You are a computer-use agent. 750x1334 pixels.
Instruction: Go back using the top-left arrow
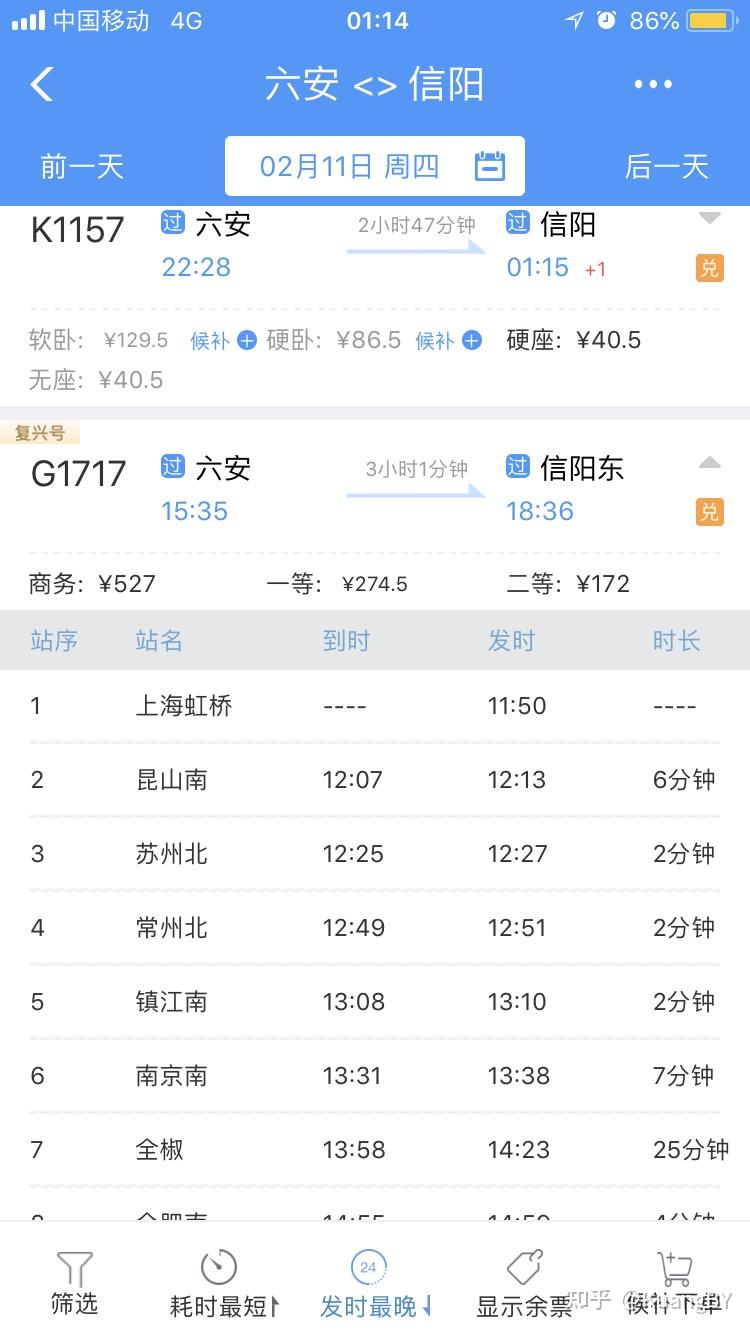pos(41,85)
